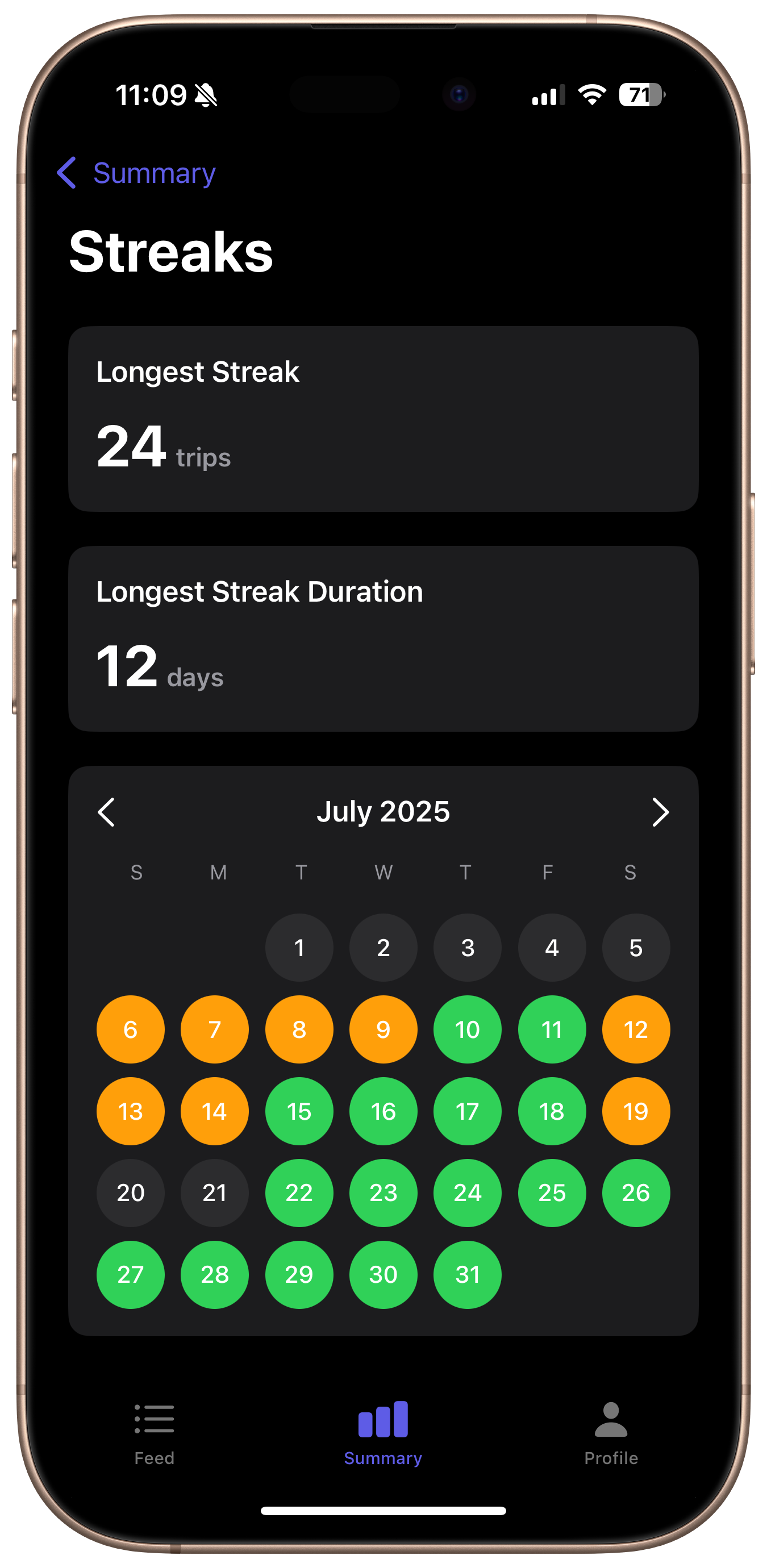Image resolution: width=767 pixels, height=1568 pixels.
Task: Tap July 31 on the calendar
Action: coord(467,1275)
